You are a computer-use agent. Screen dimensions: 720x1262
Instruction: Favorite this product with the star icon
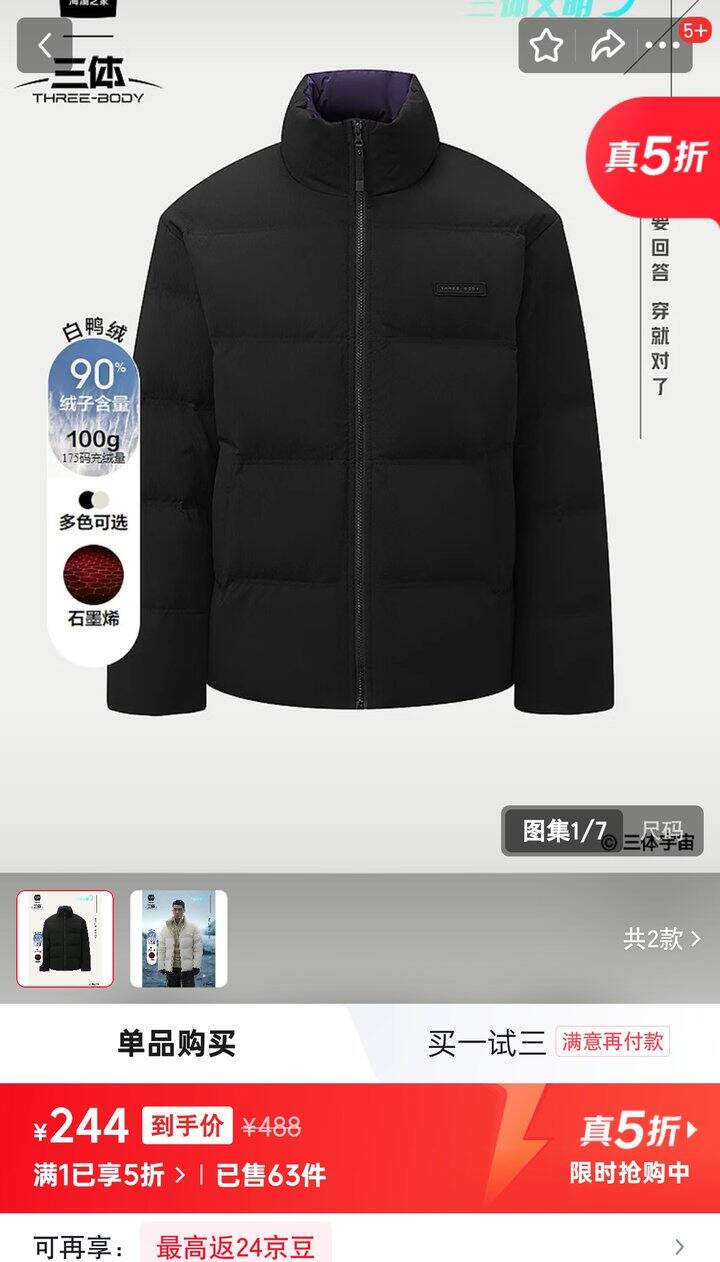point(546,46)
